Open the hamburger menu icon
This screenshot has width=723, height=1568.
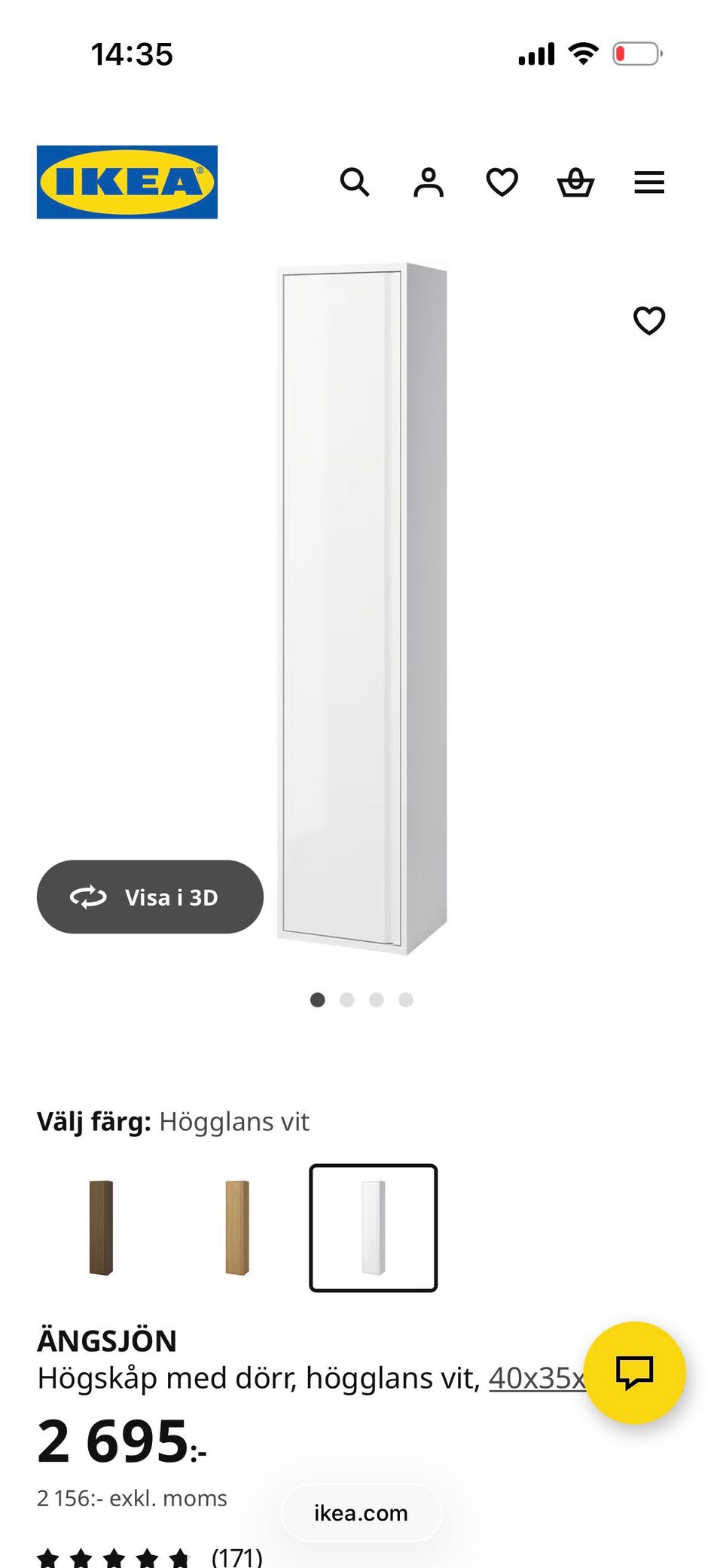(648, 182)
